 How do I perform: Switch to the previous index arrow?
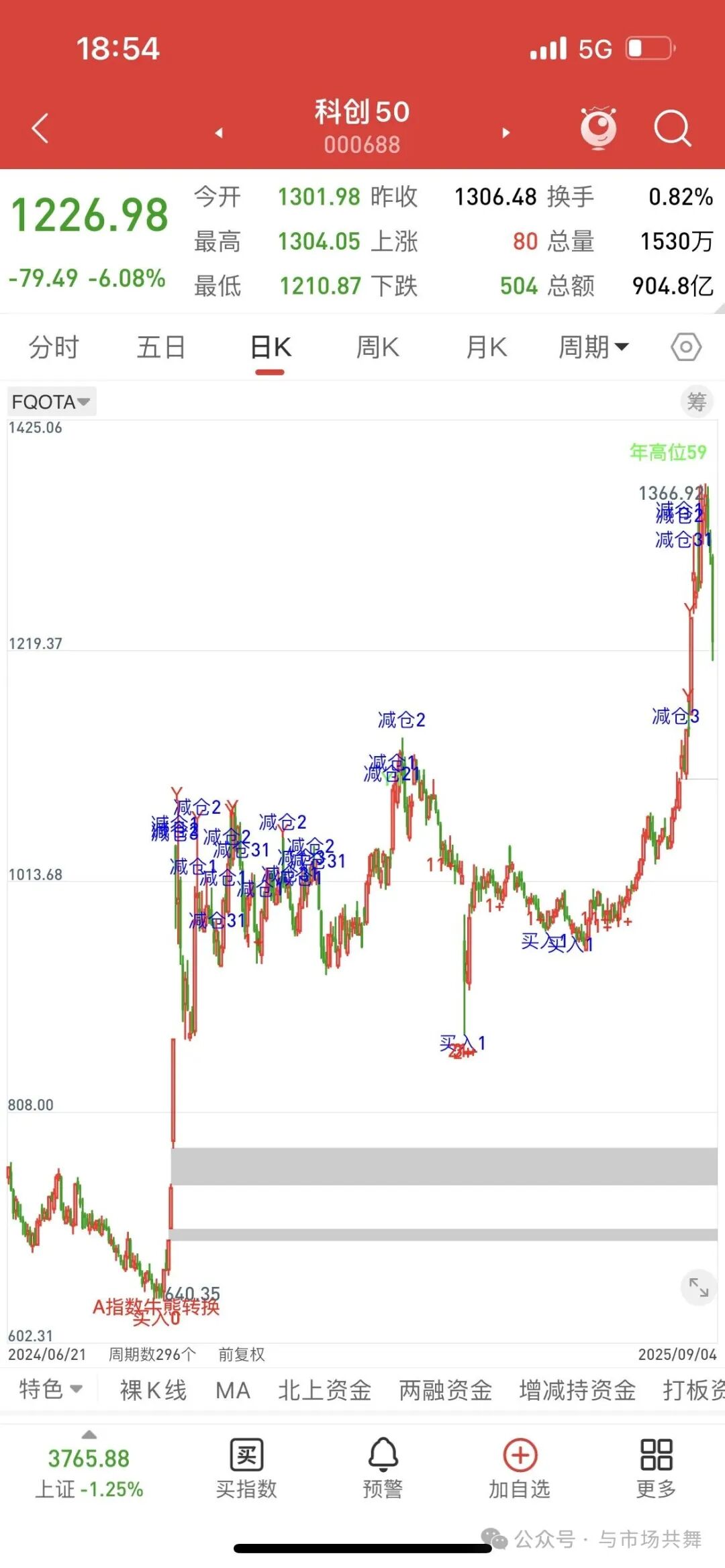point(219,133)
